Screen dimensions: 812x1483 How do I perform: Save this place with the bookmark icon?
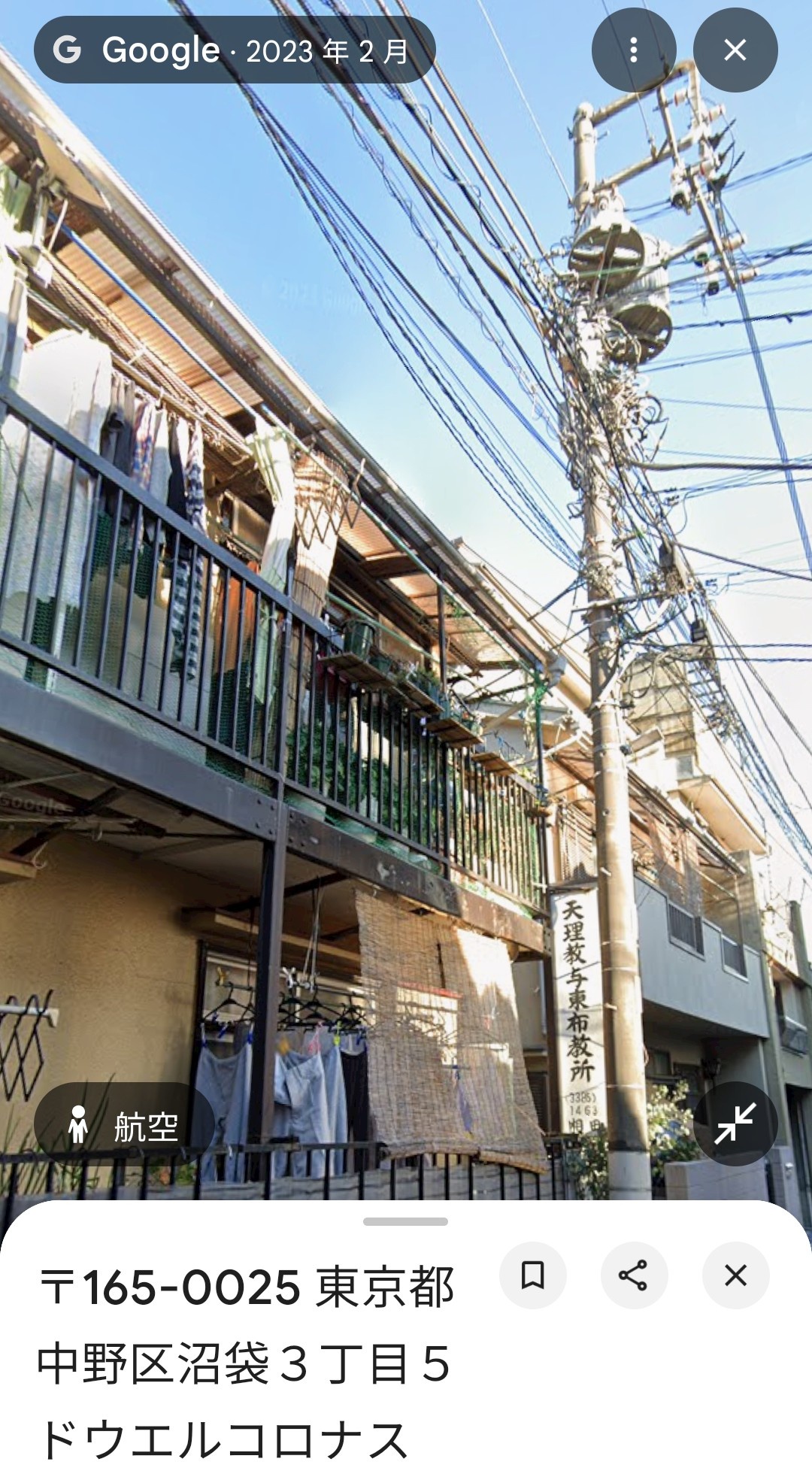coord(533,1275)
